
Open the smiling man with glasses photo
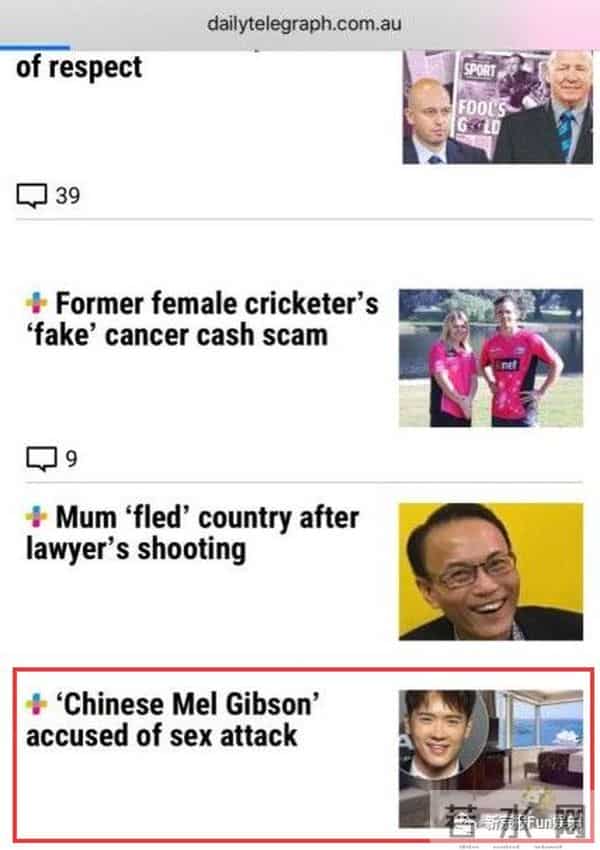point(490,571)
